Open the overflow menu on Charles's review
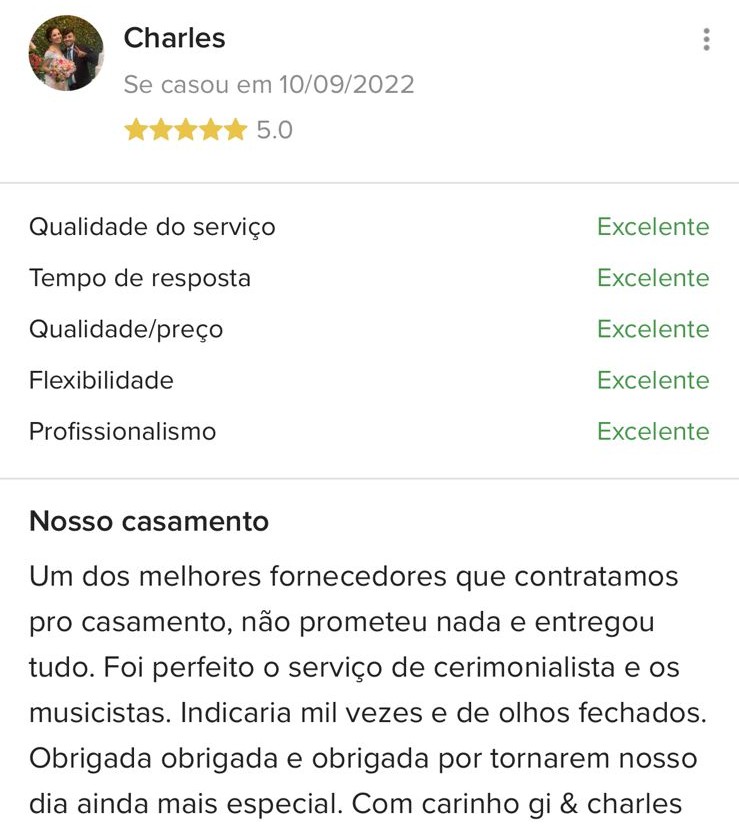Image resolution: width=739 pixels, height=825 pixels. (706, 40)
